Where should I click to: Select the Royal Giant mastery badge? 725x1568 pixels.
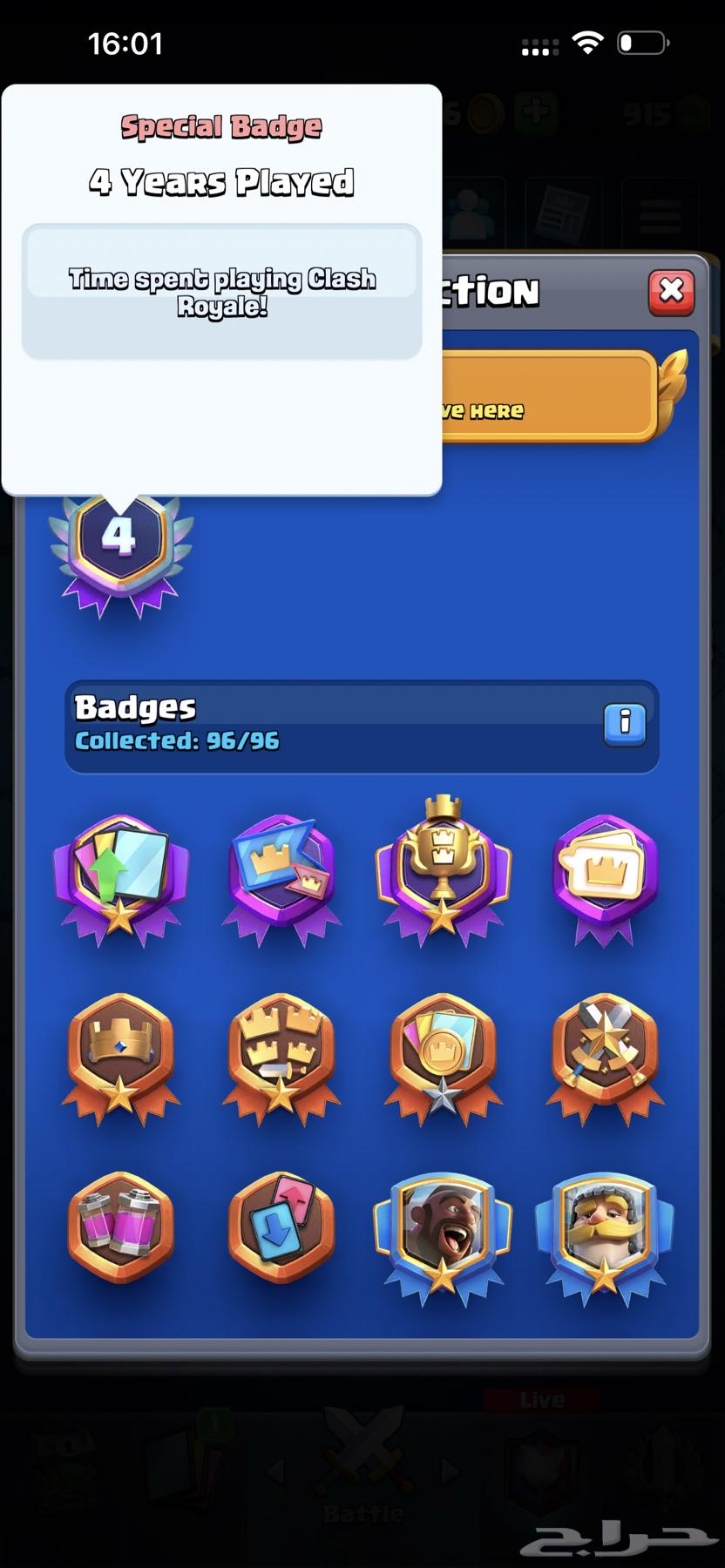[604, 1233]
